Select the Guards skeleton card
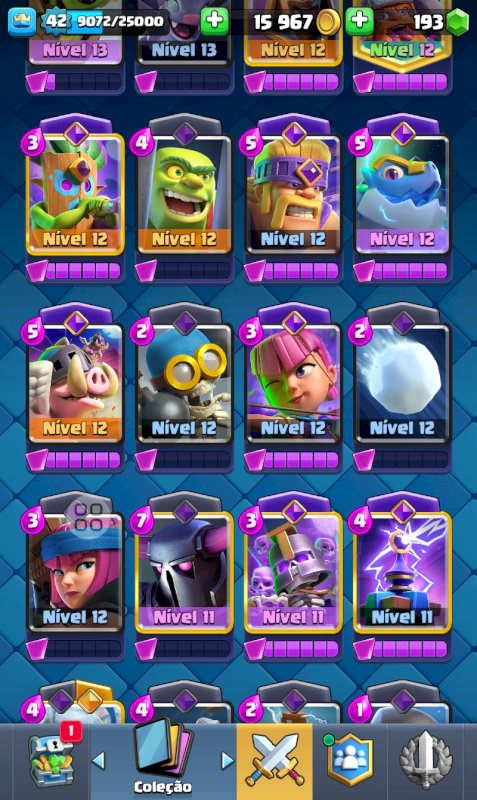The image size is (477, 800). (293, 572)
